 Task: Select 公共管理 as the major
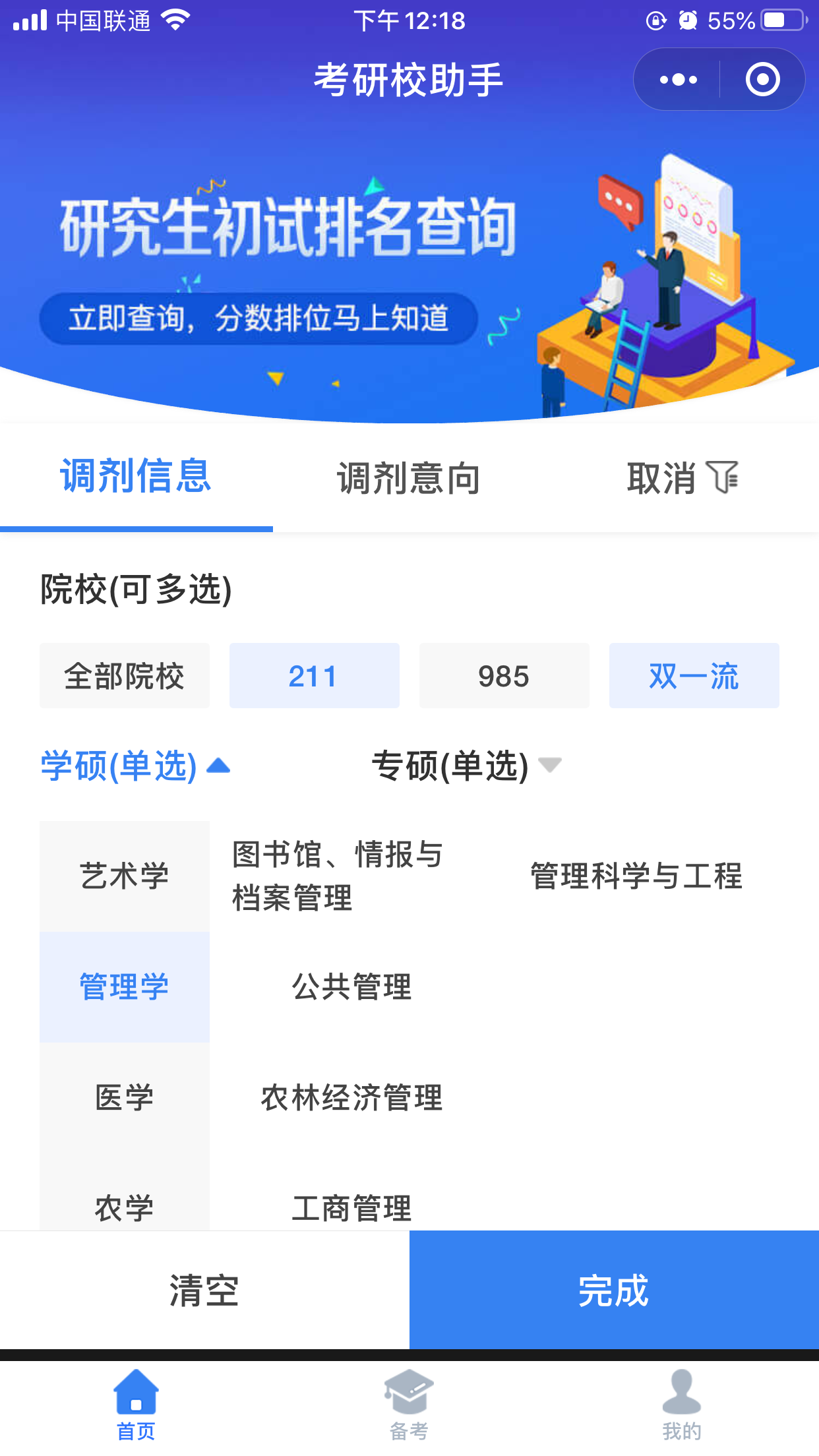tap(351, 987)
